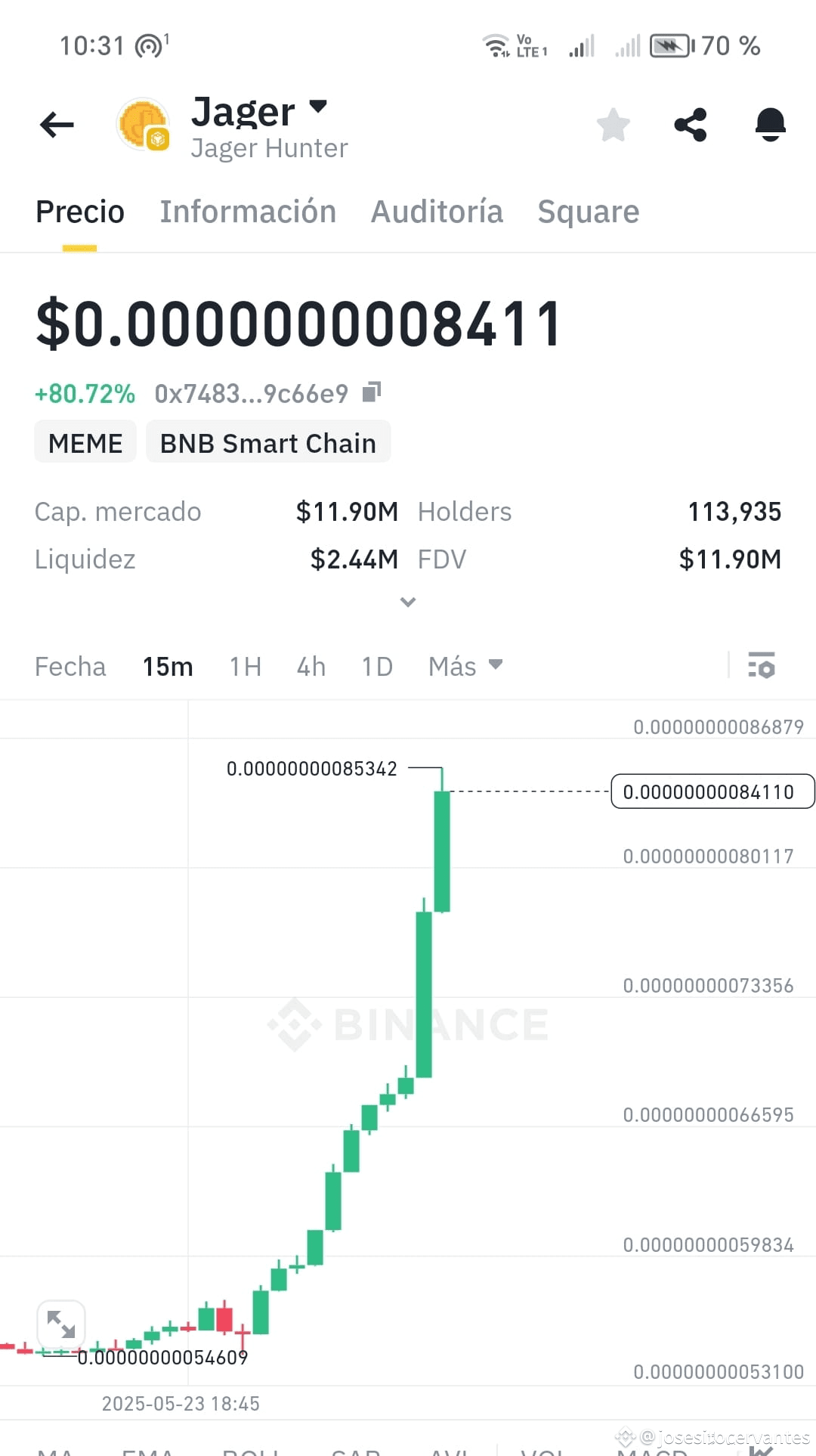816x1456 pixels.
Task: Open the Jager token dropdown
Action: point(318,106)
